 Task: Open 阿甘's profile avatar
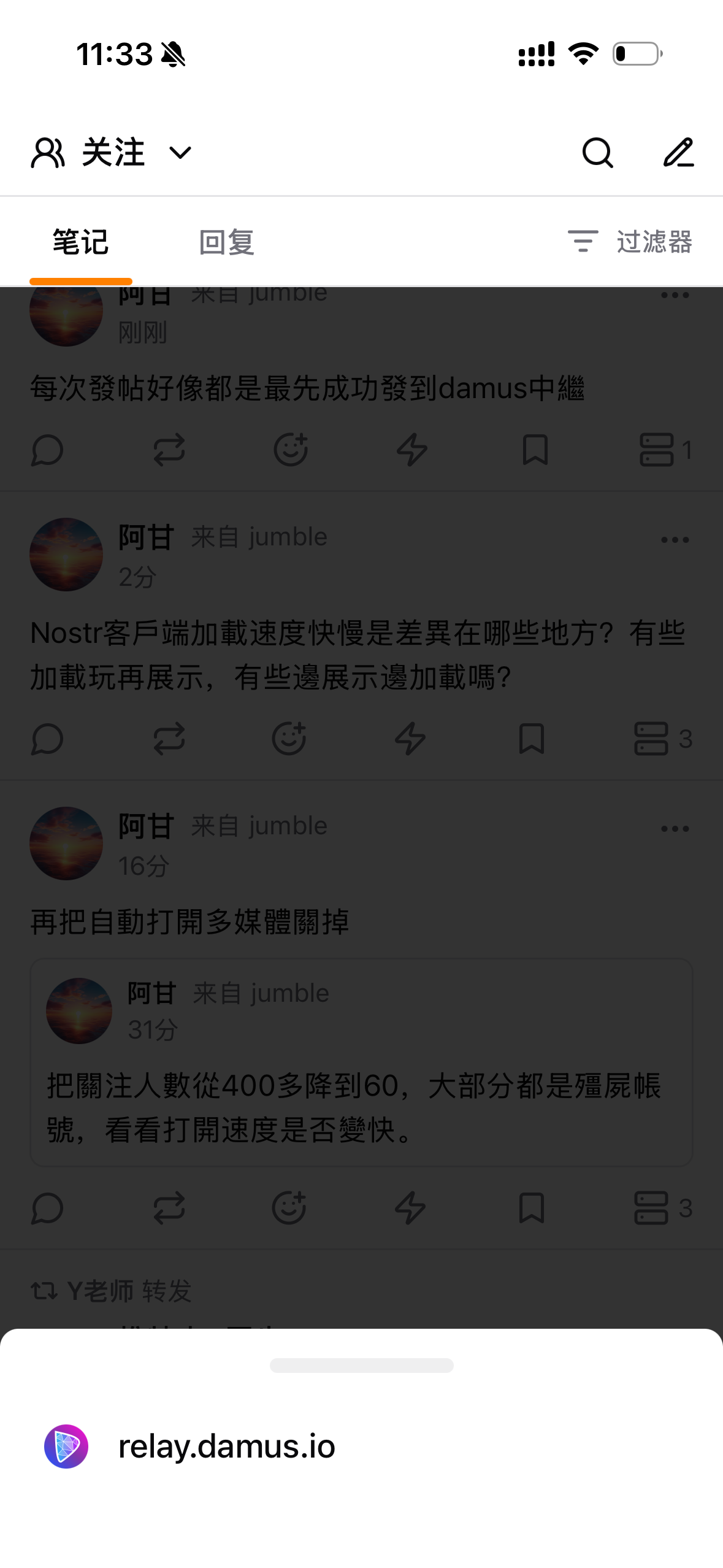tap(66, 555)
